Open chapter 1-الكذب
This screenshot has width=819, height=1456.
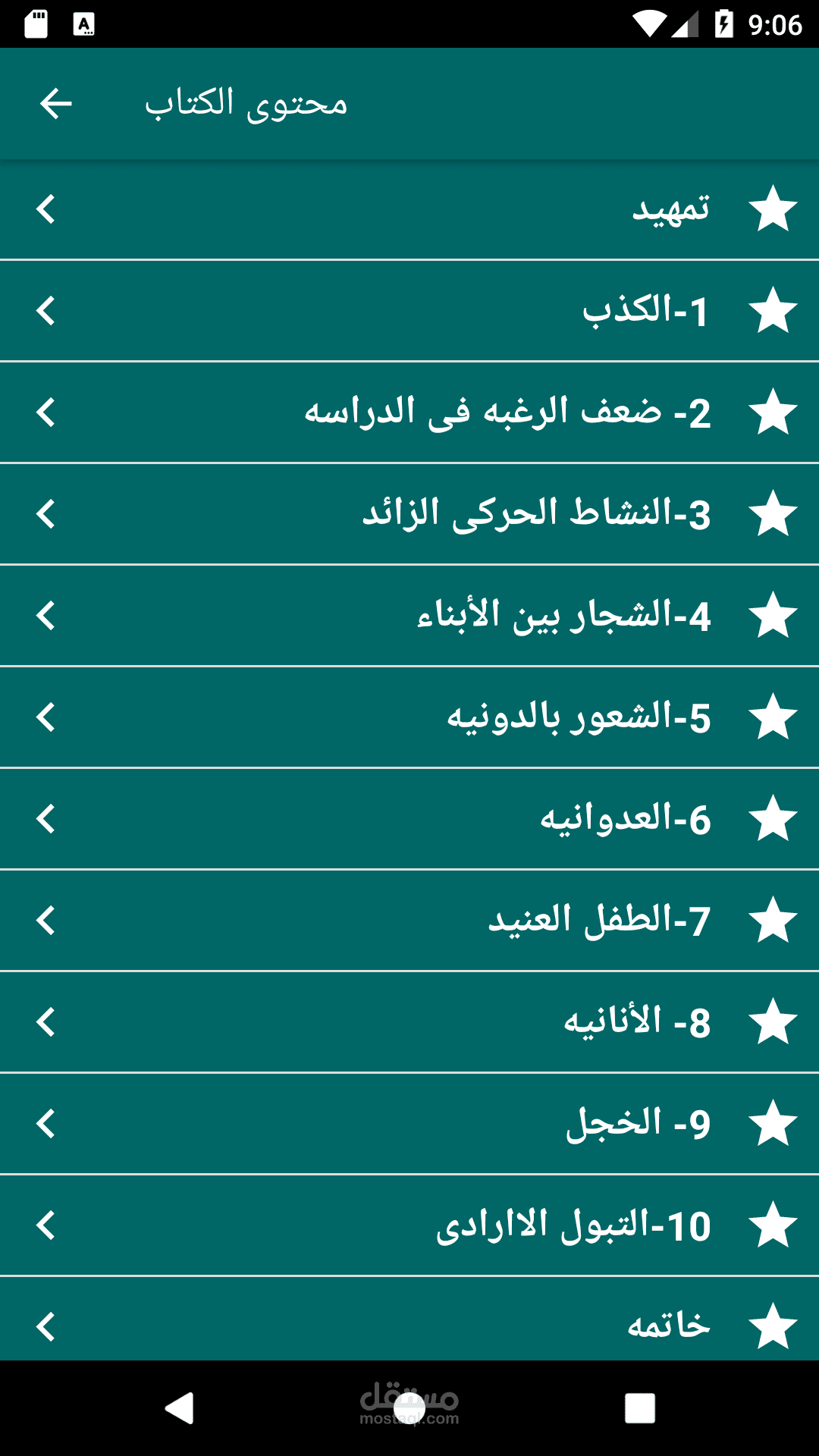click(409, 311)
